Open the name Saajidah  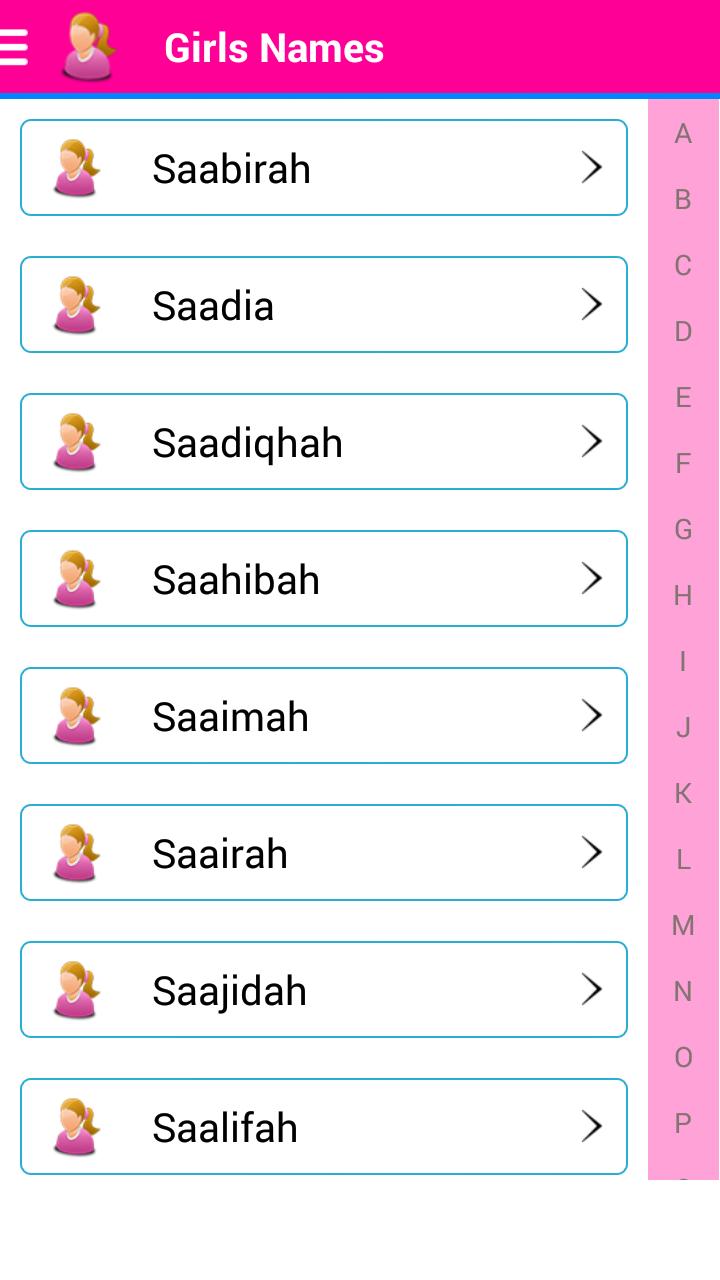click(323, 990)
